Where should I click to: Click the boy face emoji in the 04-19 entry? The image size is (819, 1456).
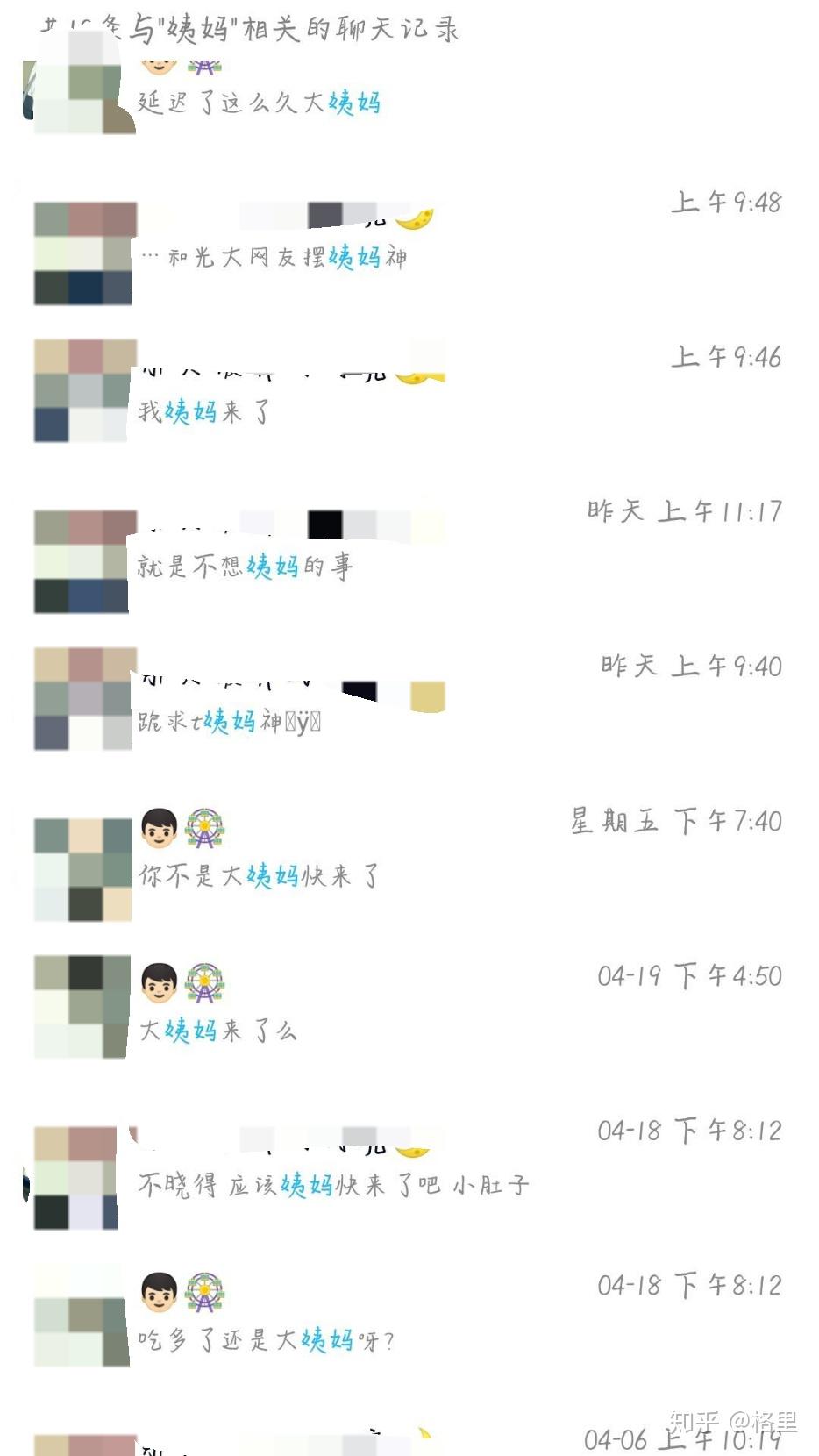click(158, 983)
